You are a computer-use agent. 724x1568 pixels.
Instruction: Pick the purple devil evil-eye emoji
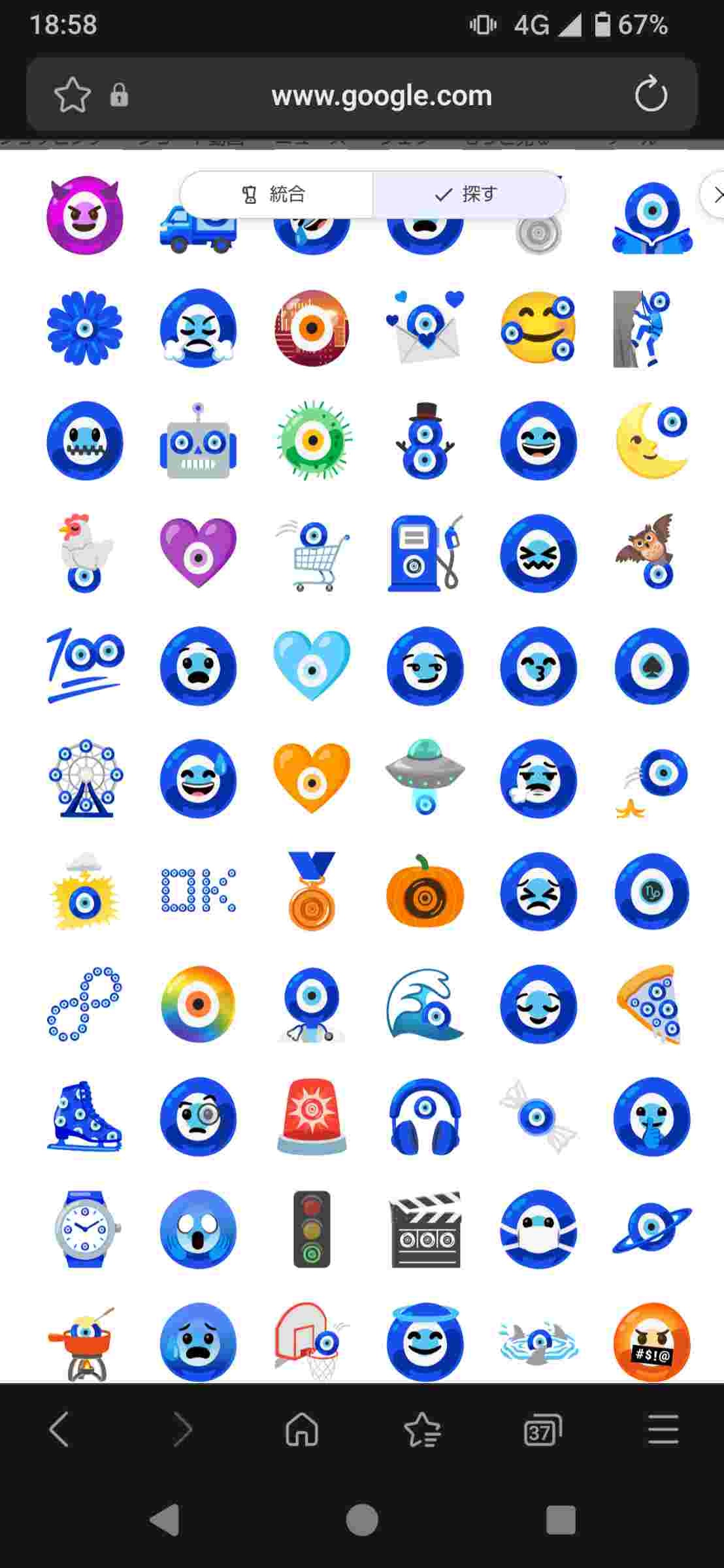tap(85, 216)
